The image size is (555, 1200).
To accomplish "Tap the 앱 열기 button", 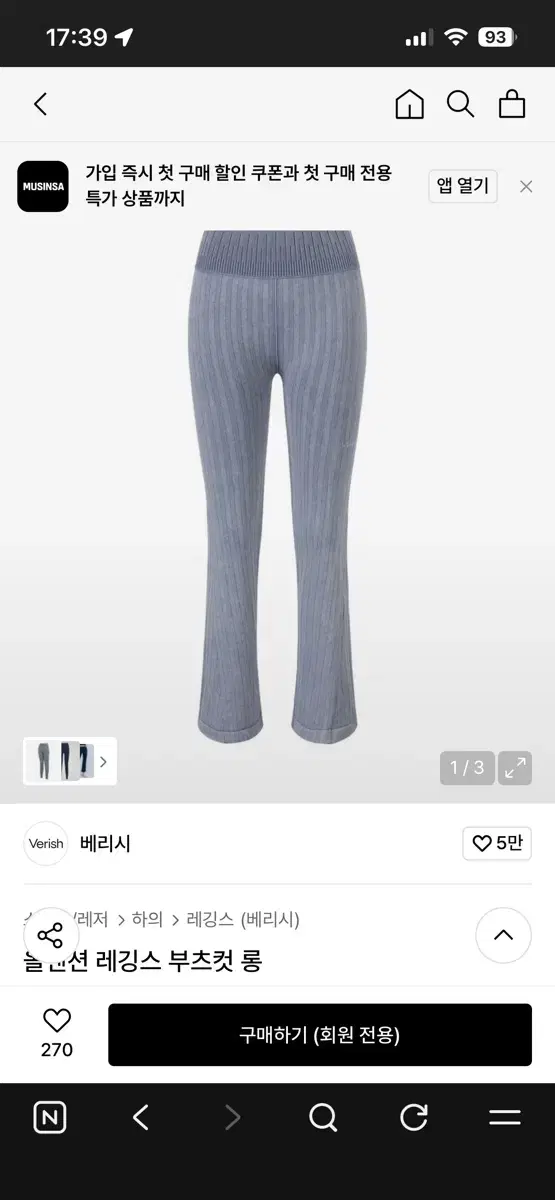I will [463, 186].
